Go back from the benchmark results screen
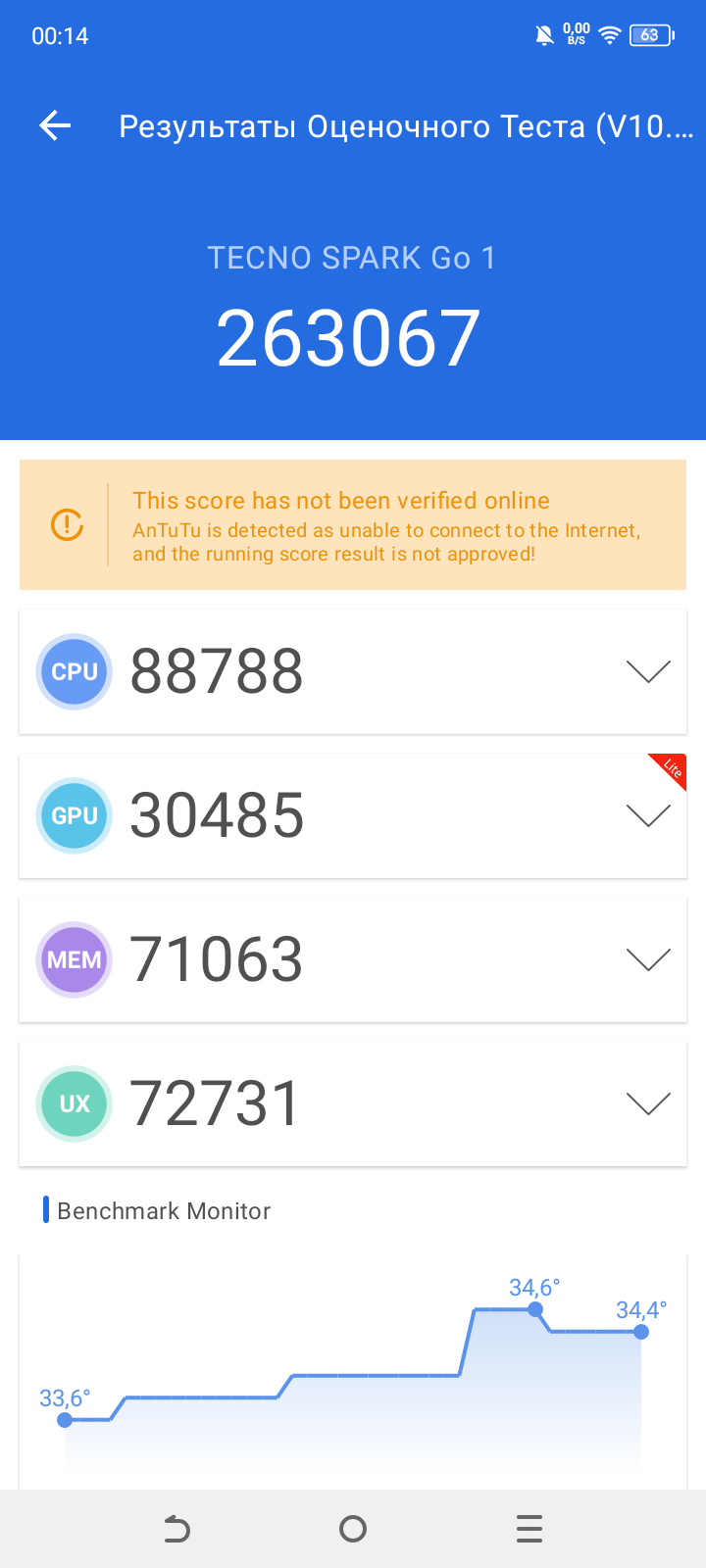Image resolution: width=706 pixels, height=1568 pixels. 55,125
